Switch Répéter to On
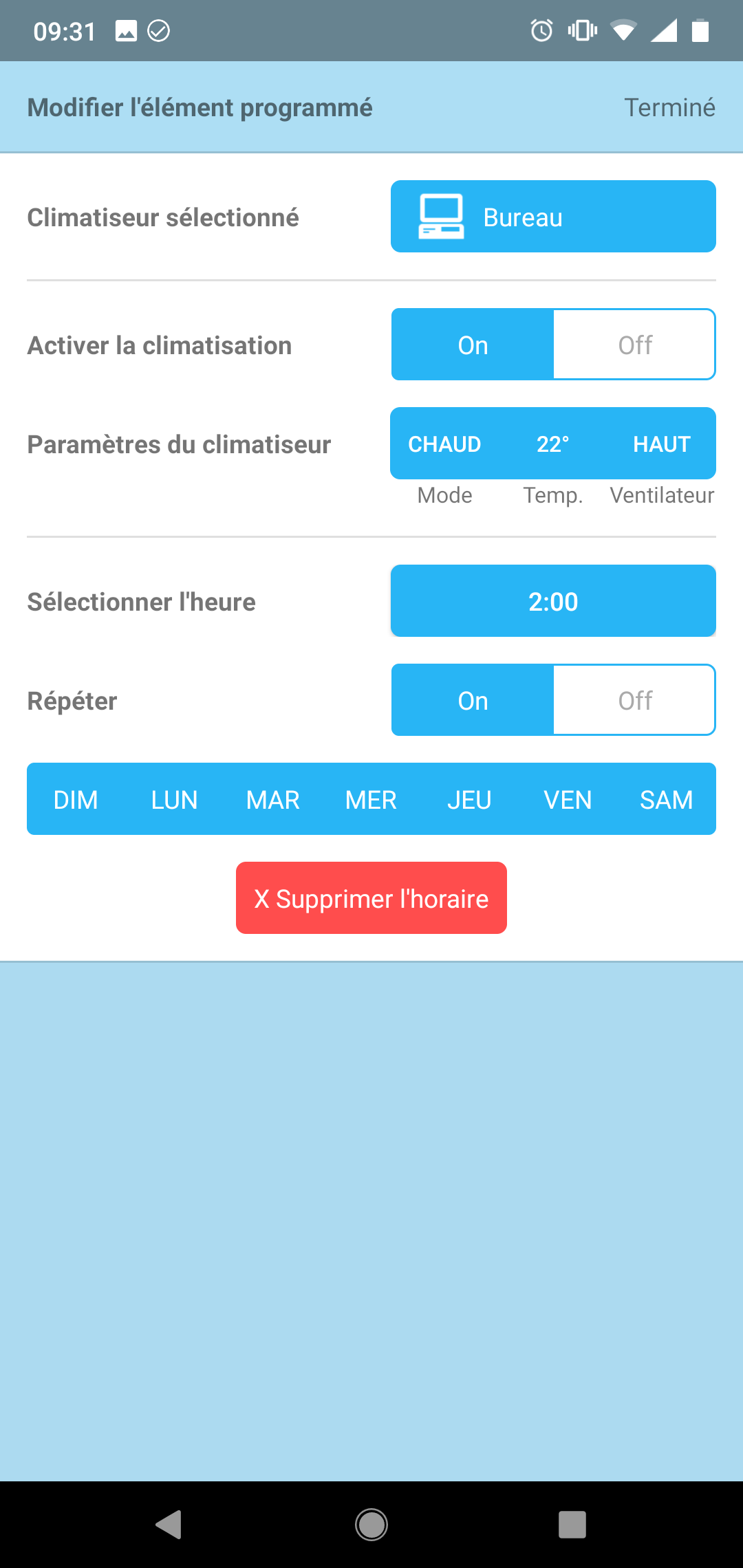The height and width of the screenshot is (1568, 743). coord(473,700)
